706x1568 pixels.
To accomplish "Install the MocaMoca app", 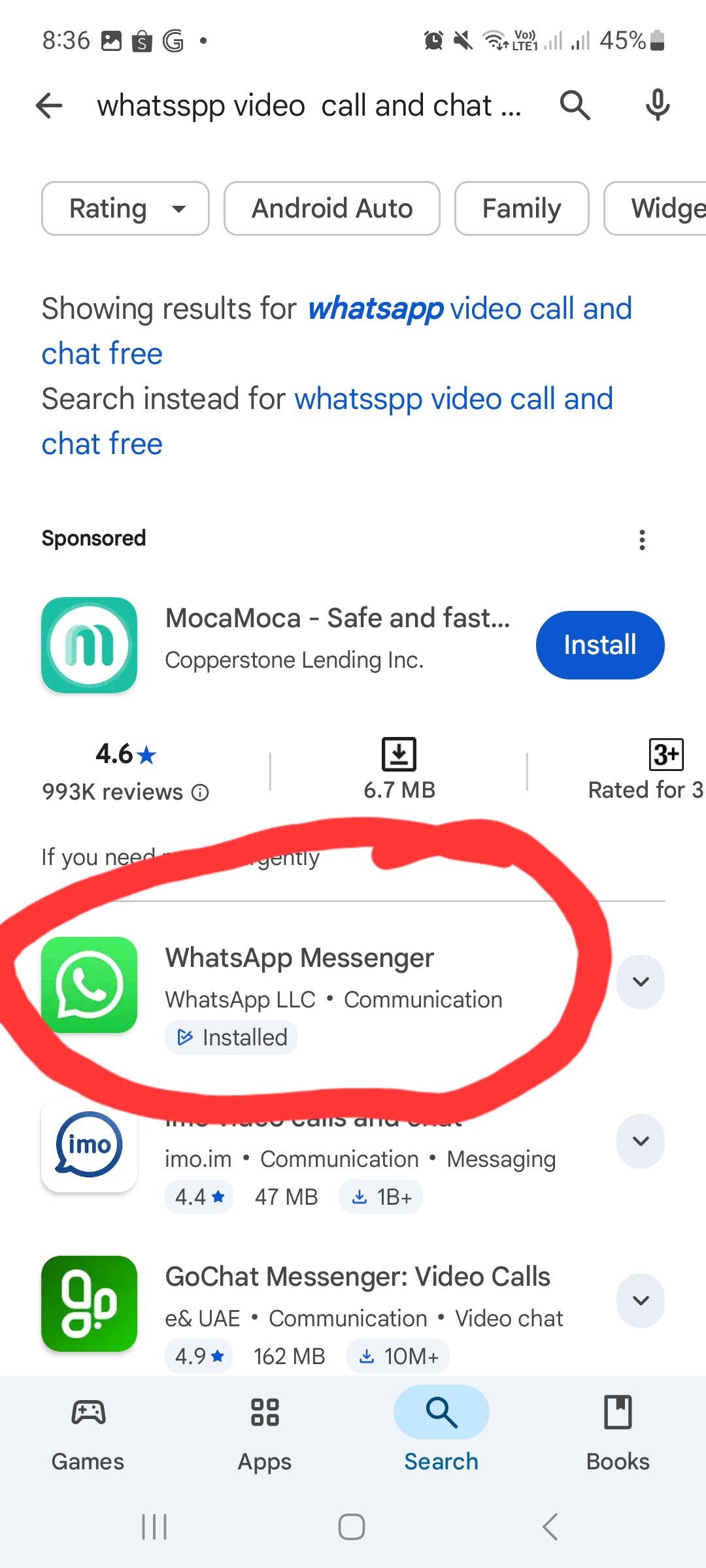I will click(x=599, y=645).
